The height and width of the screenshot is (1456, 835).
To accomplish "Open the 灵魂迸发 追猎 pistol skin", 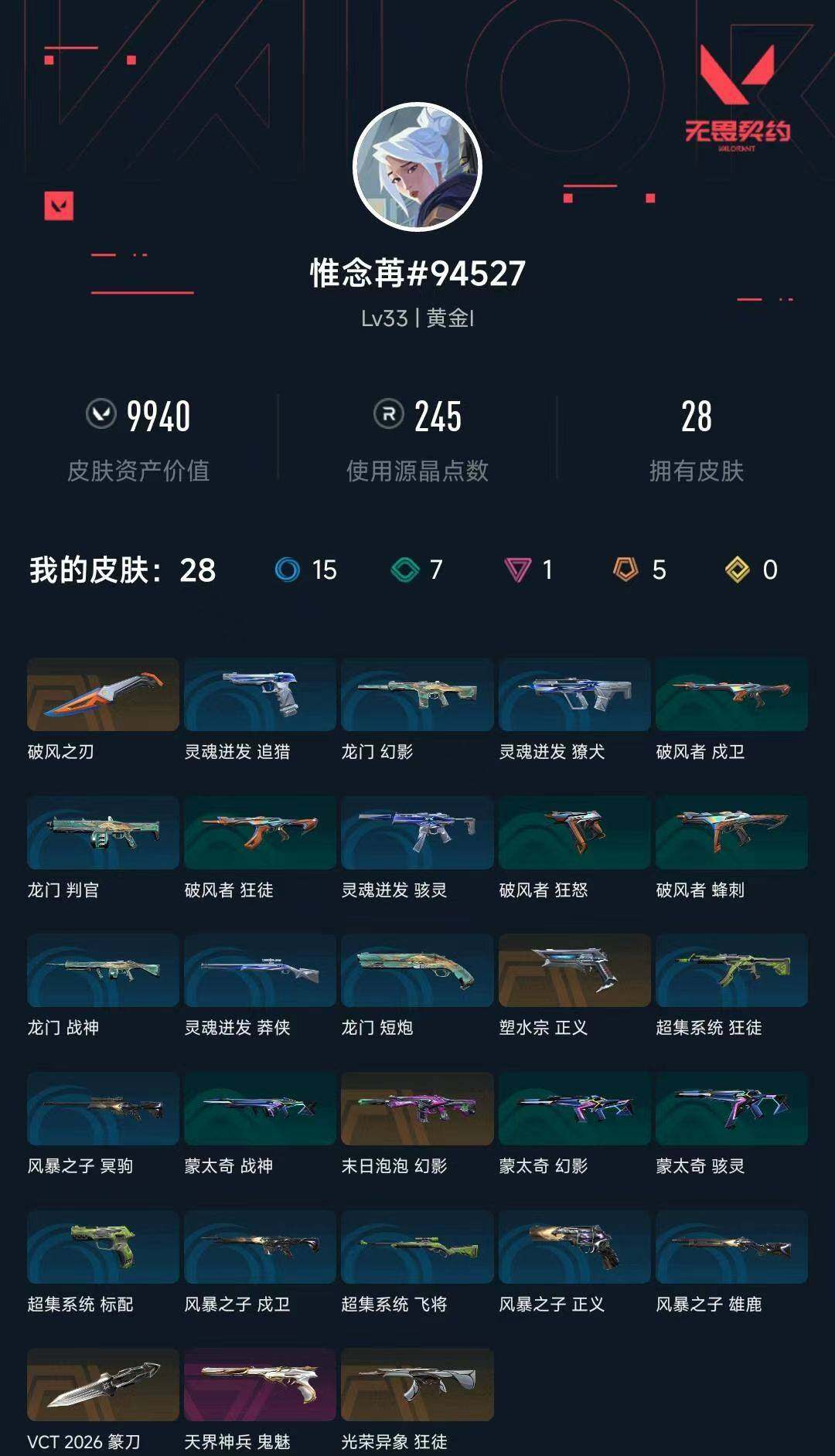I will pyautogui.click(x=260, y=696).
